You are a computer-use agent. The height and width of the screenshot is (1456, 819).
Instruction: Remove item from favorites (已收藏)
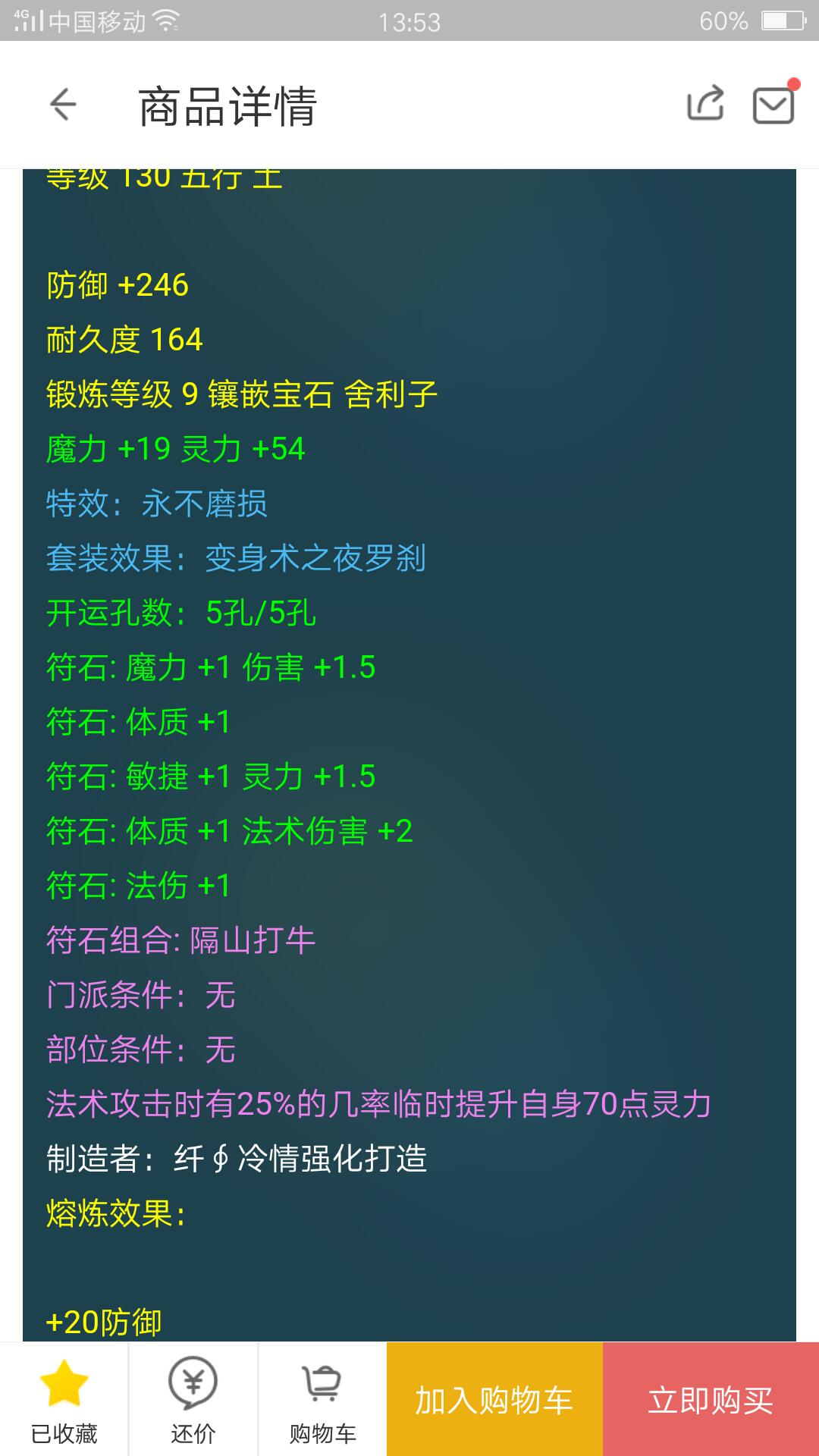[x=64, y=1400]
